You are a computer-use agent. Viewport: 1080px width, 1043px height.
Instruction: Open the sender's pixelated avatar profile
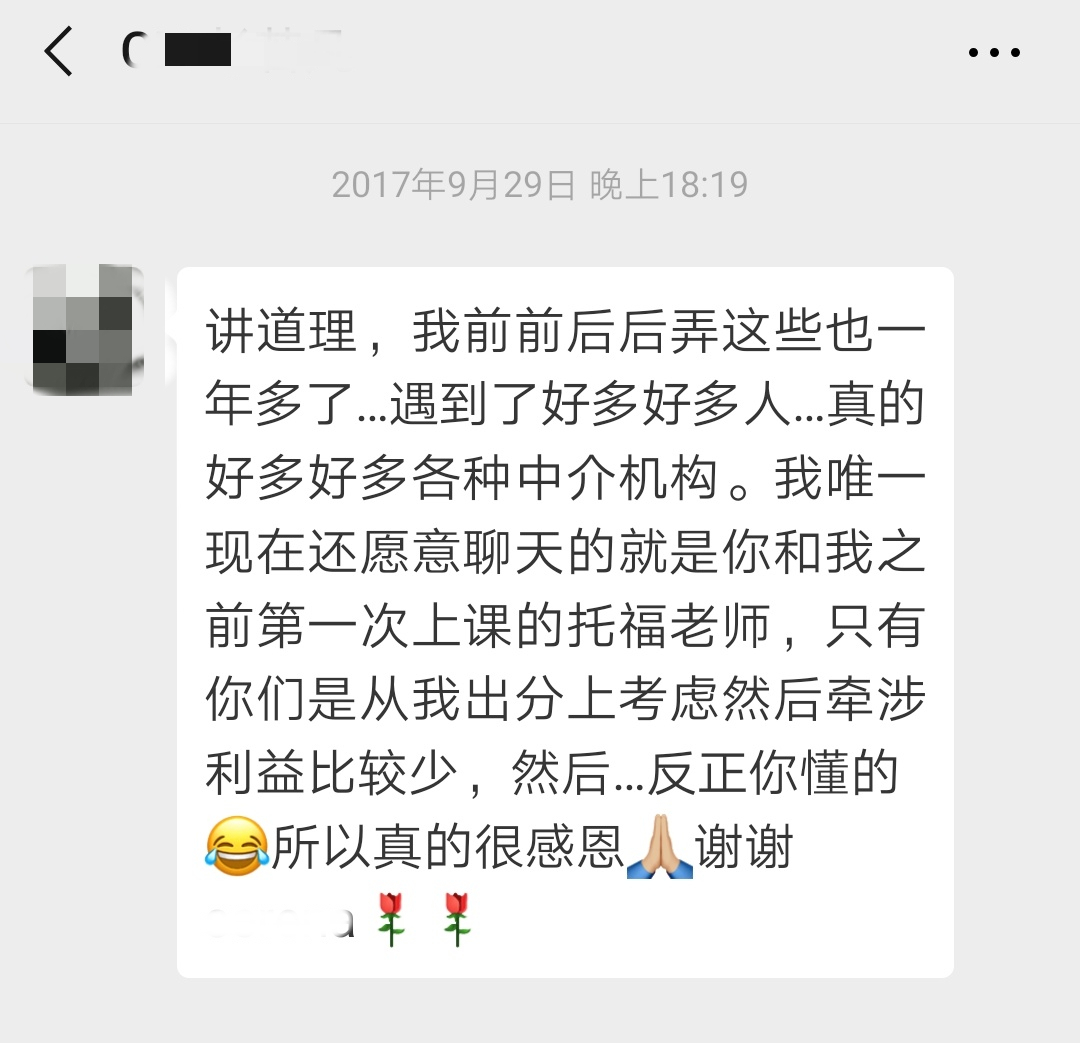(x=84, y=329)
